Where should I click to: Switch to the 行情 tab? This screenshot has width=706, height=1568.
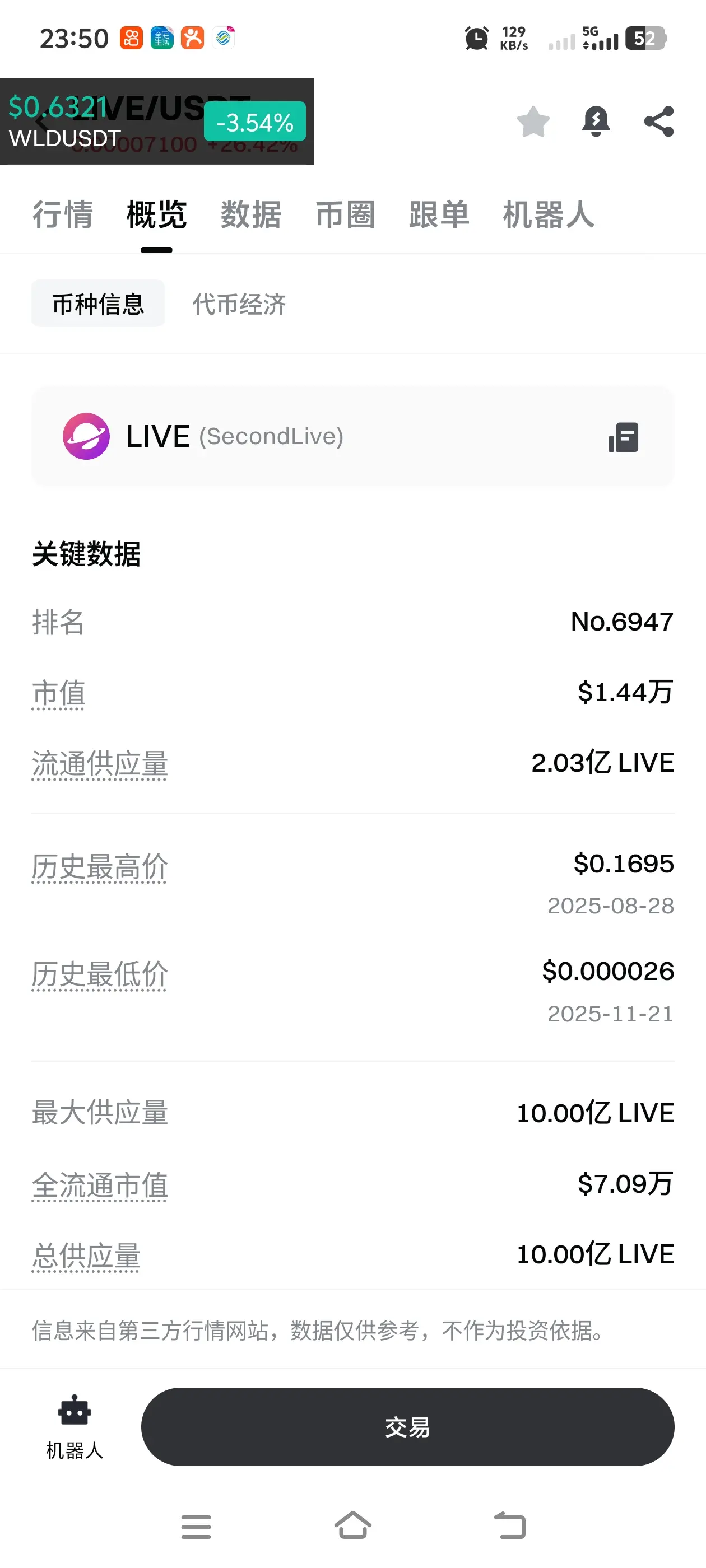63,215
